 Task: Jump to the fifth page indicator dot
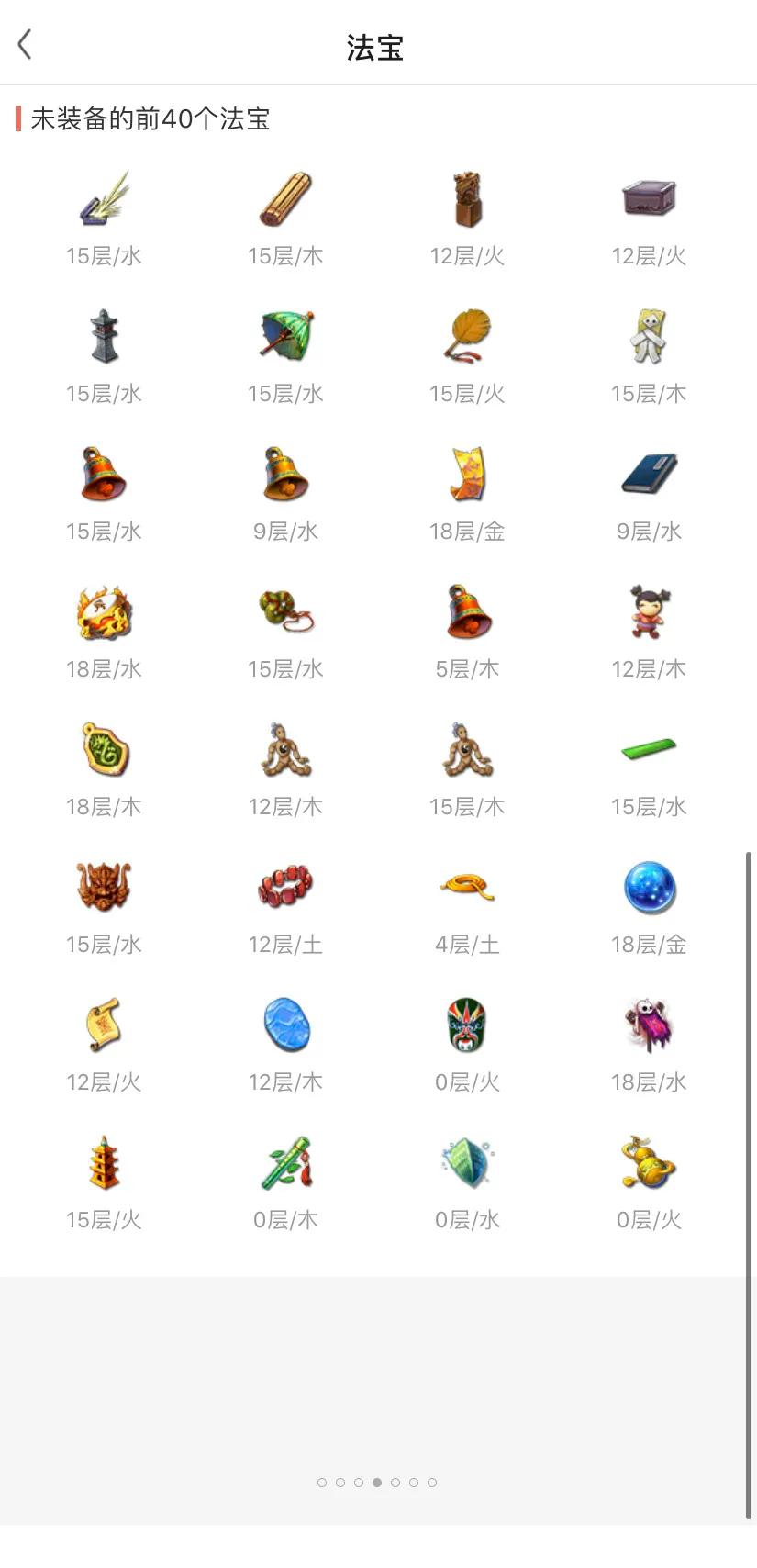tap(395, 1483)
